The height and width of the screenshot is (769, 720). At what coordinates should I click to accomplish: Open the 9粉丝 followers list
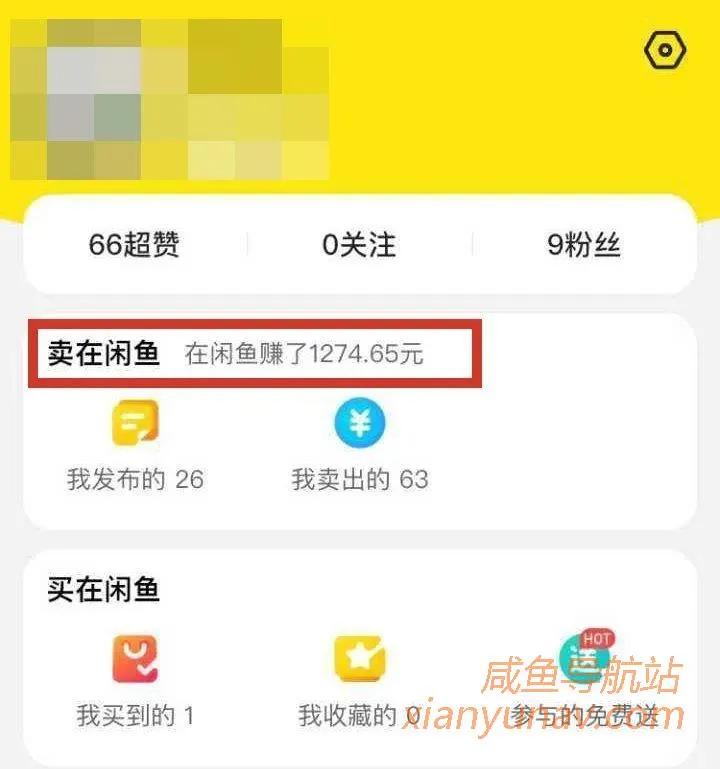click(x=583, y=244)
